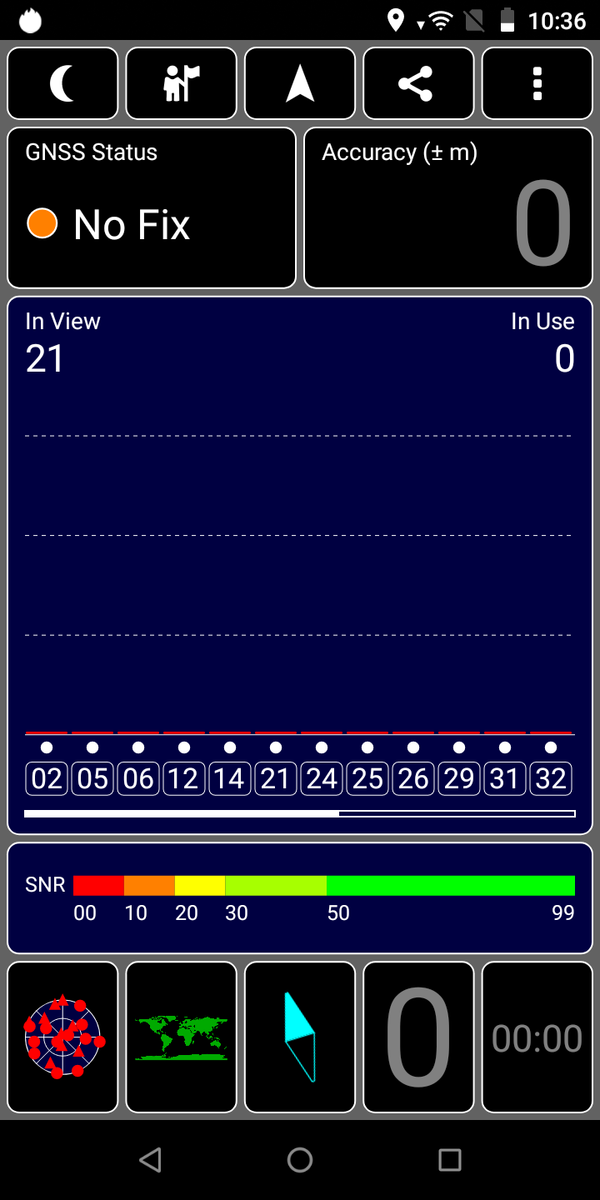
Task: Open the Accuracy tile
Action: [x=448, y=208]
